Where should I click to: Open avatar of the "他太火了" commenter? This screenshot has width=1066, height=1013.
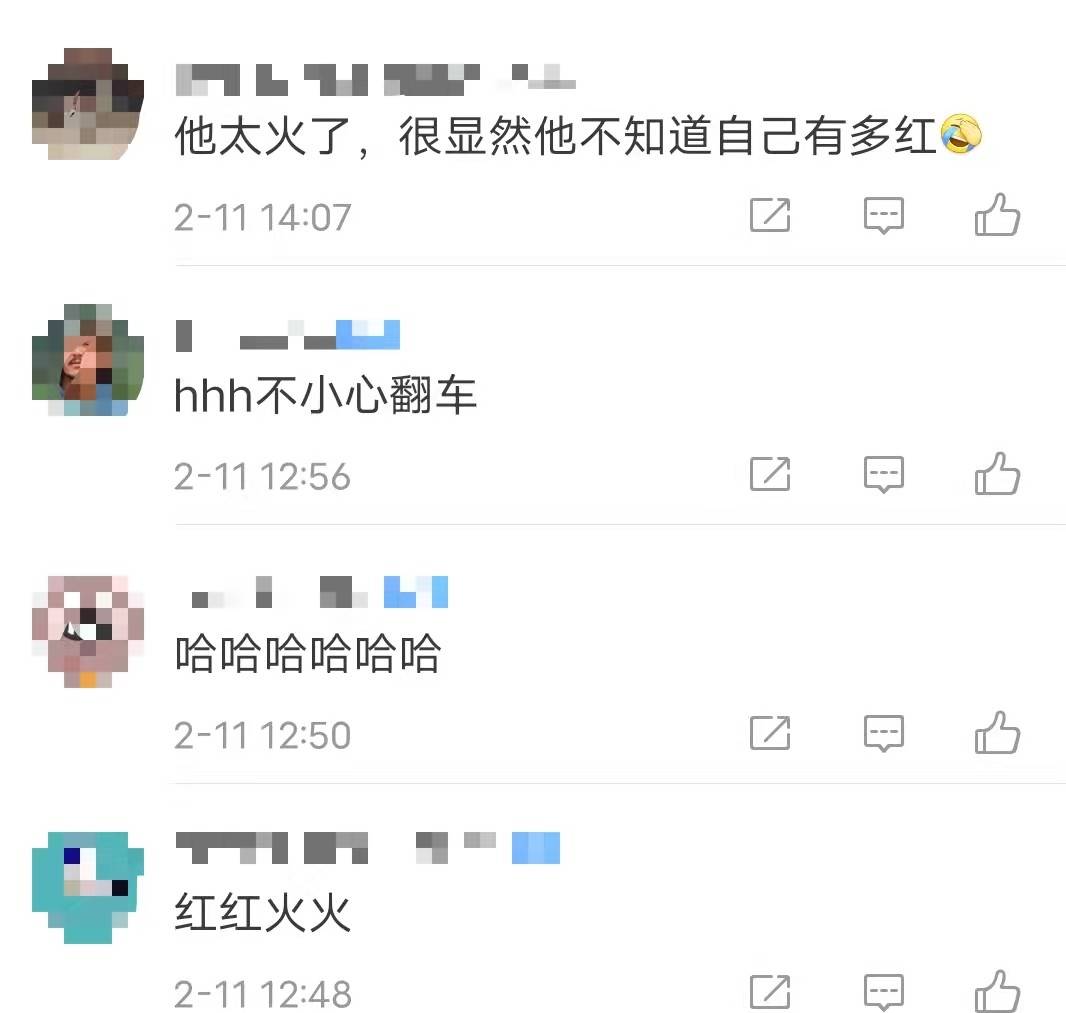(x=88, y=103)
